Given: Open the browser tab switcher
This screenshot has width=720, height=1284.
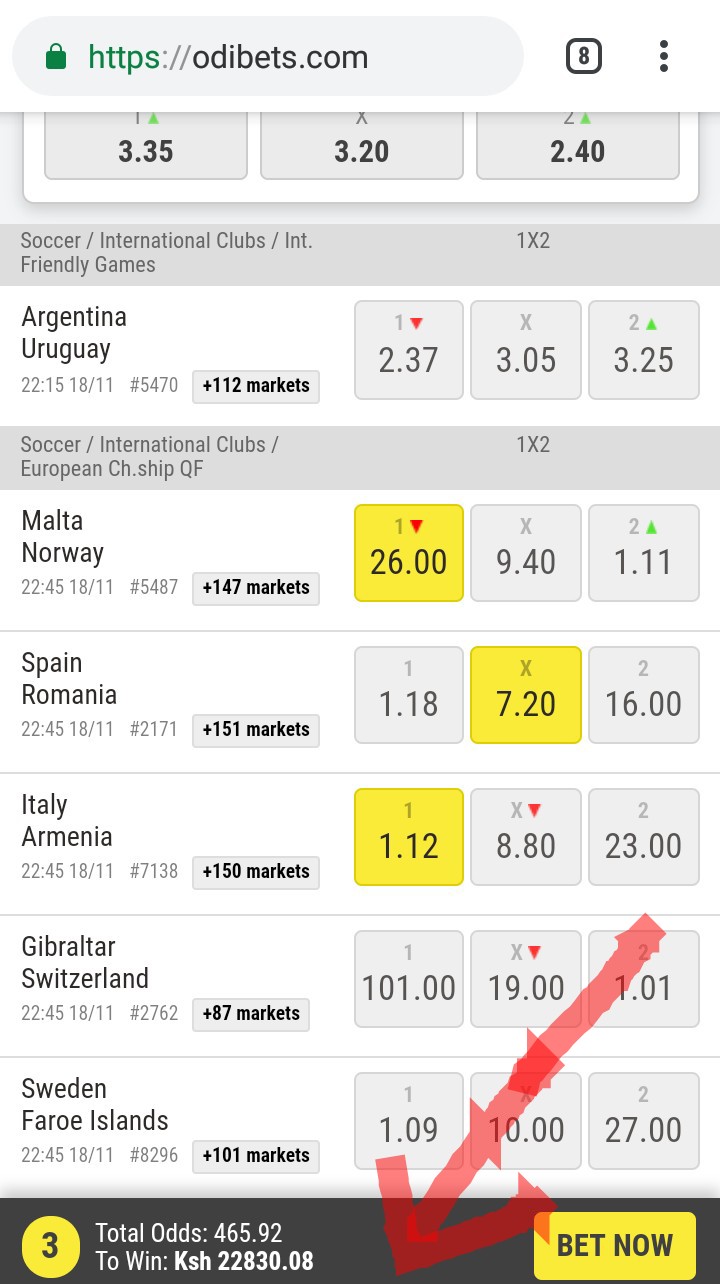Looking at the screenshot, I should click(584, 56).
